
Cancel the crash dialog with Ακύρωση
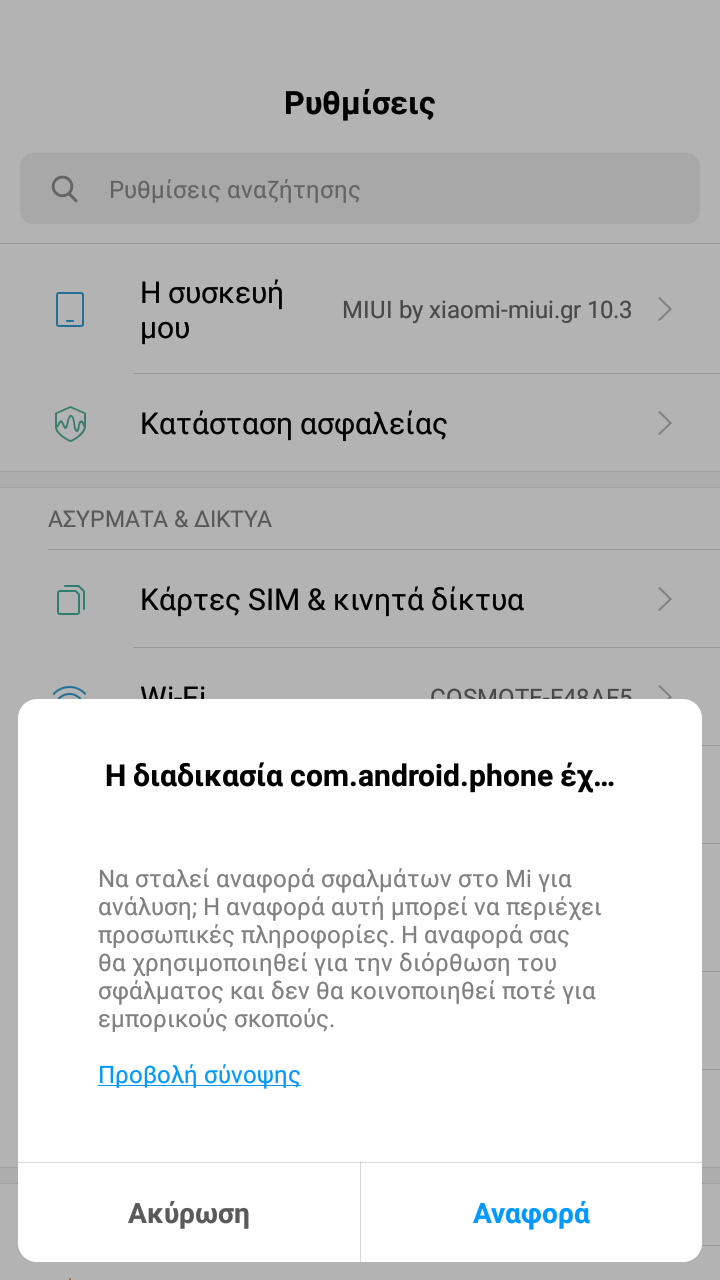(189, 1214)
